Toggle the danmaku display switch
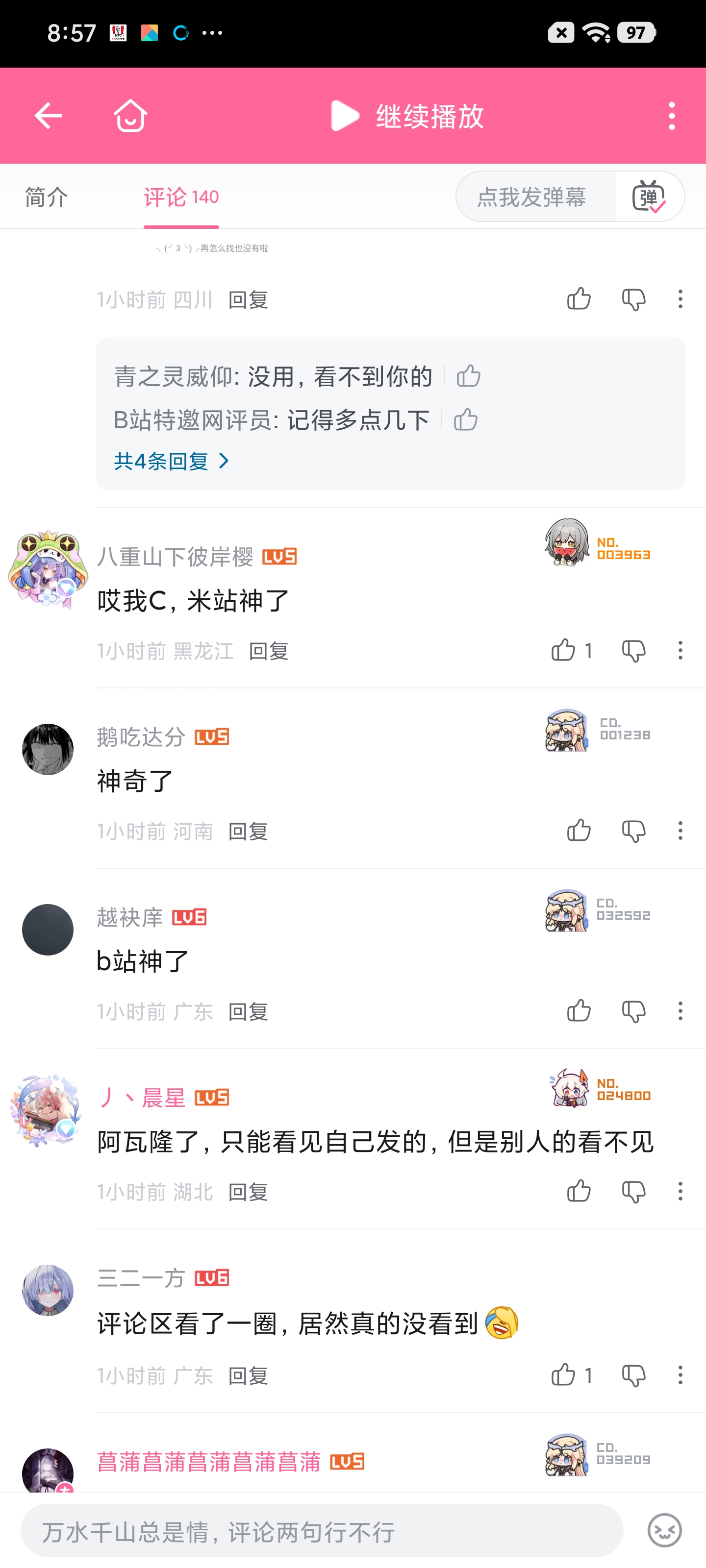The image size is (706, 1568). tap(649, 196)
